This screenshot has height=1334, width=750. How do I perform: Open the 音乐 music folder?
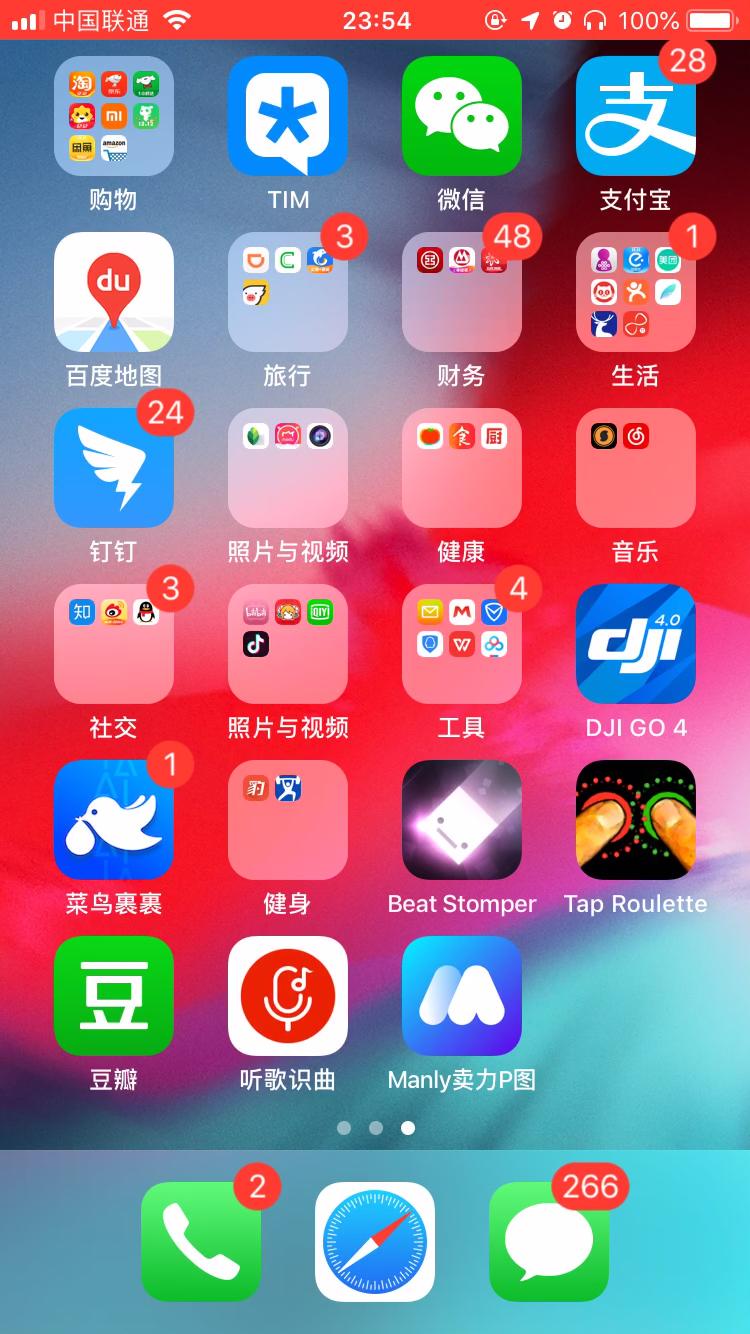pos(635,468)
